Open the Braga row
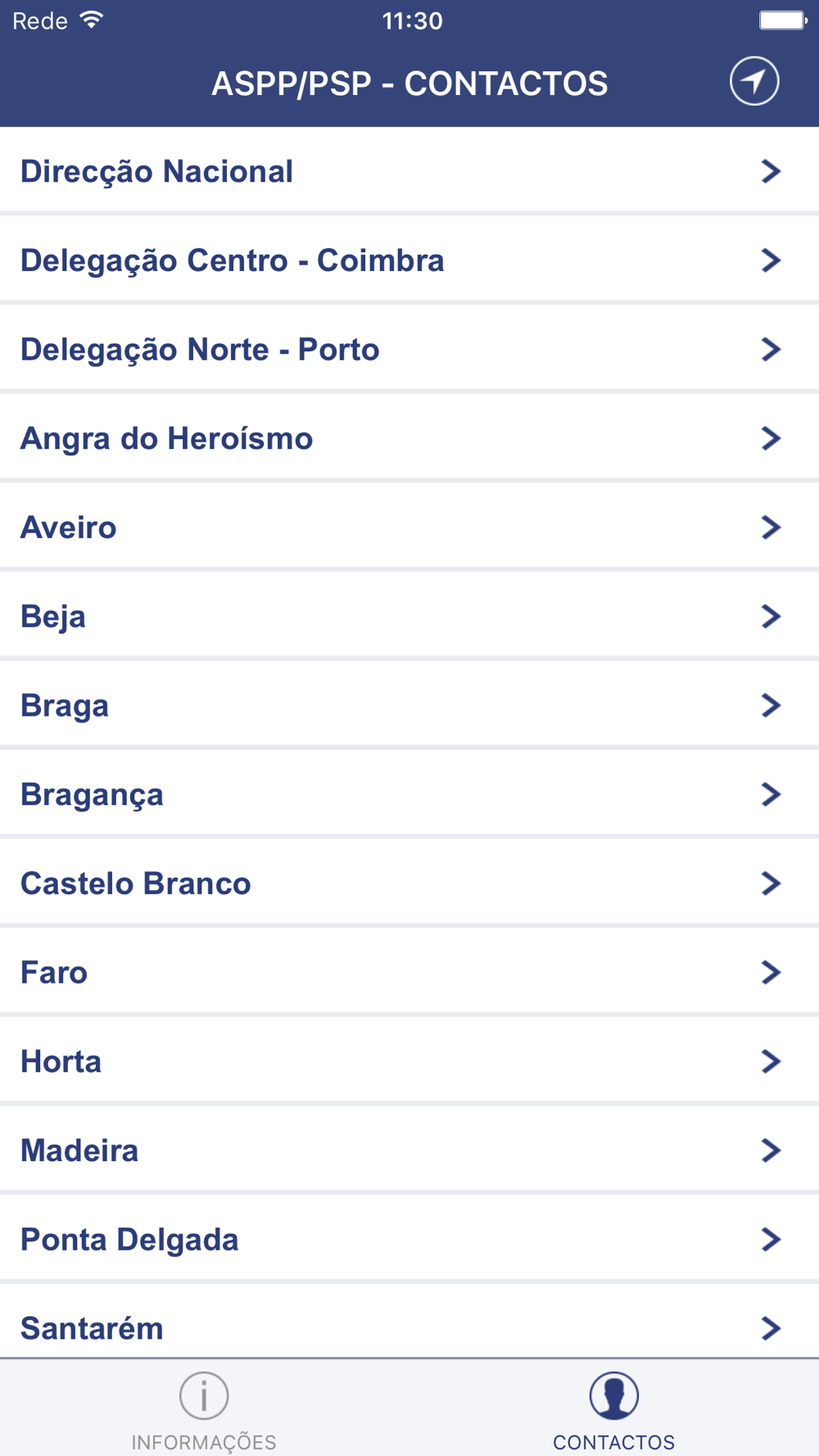This screenshot has width=819, height=1456. tap(409, 705)
